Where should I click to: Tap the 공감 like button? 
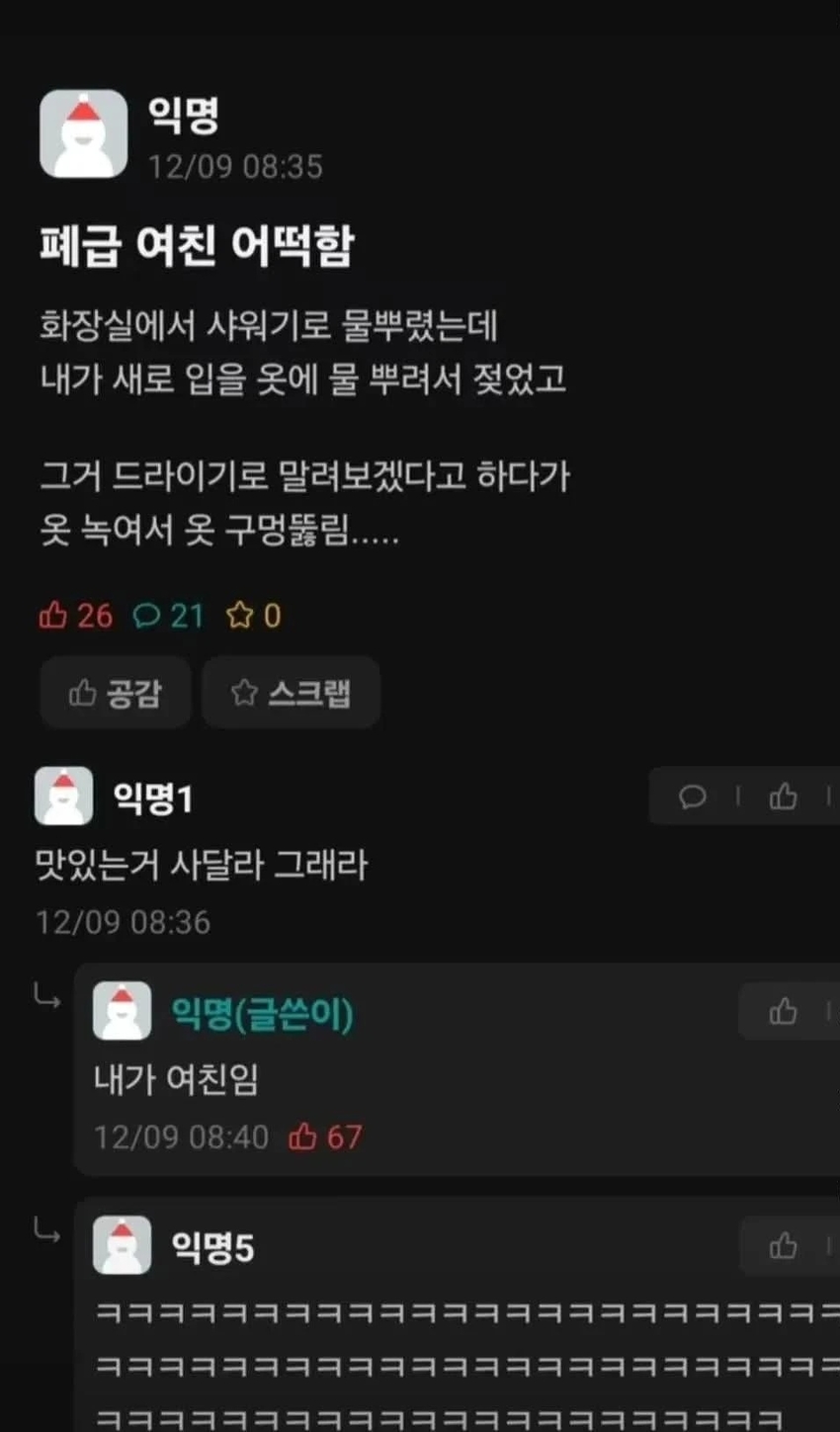tap(115, 693)
